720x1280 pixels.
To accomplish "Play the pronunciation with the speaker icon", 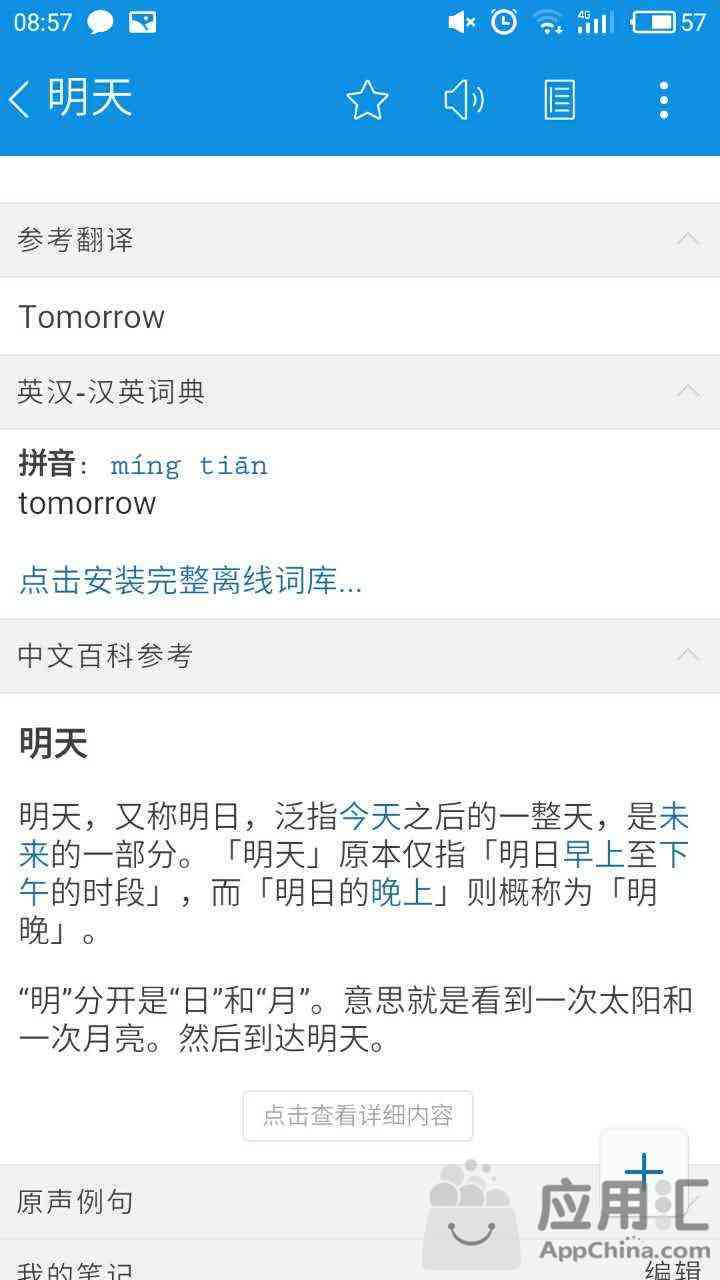I will coord(464,100).
